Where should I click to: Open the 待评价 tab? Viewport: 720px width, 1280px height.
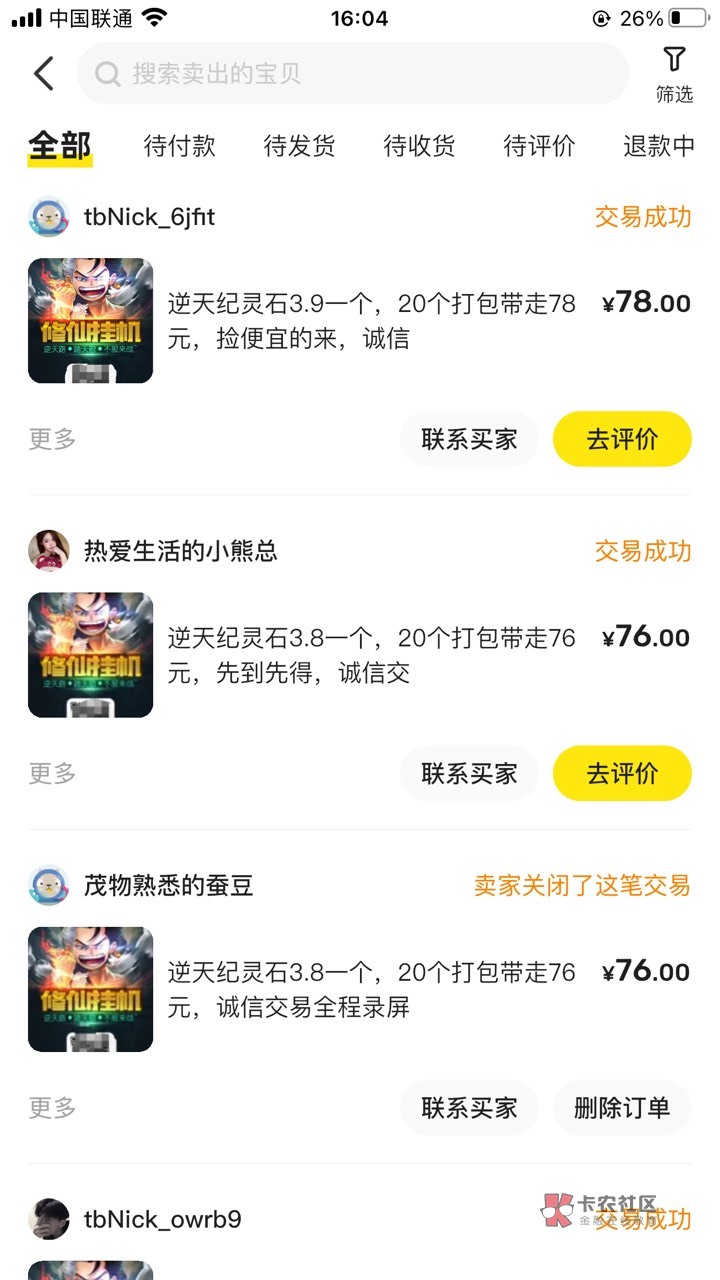(x=539, y=146)
